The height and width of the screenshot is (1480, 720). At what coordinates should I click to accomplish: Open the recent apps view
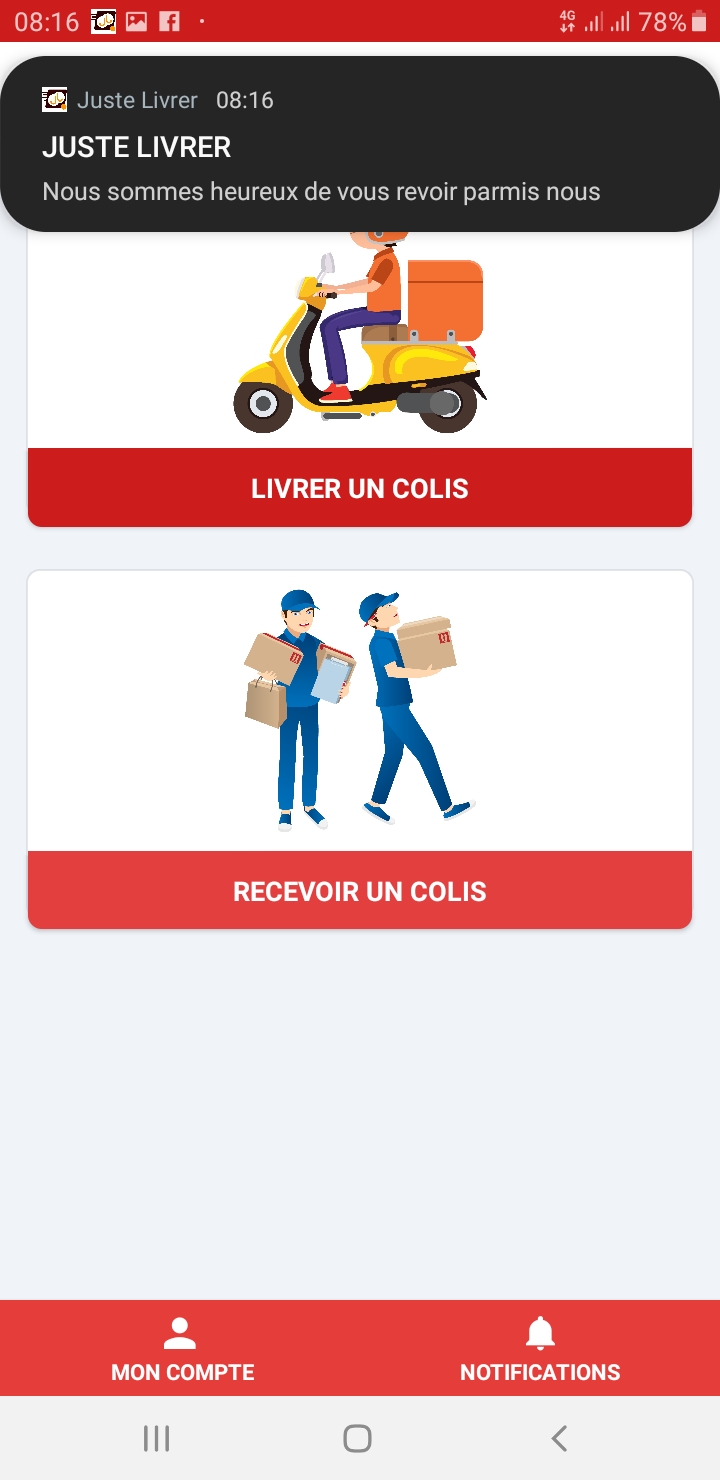click(157, 1439)
